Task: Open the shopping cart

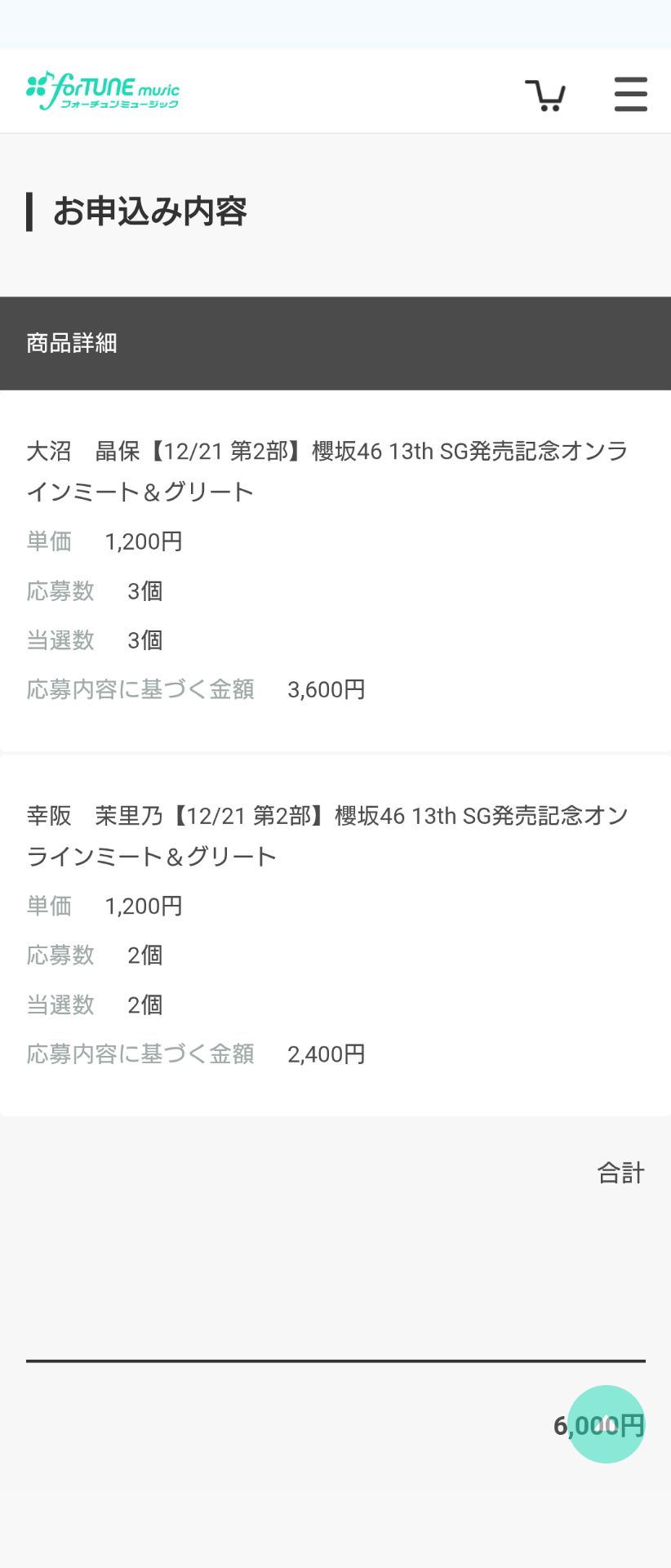Action: pos(545,95)
